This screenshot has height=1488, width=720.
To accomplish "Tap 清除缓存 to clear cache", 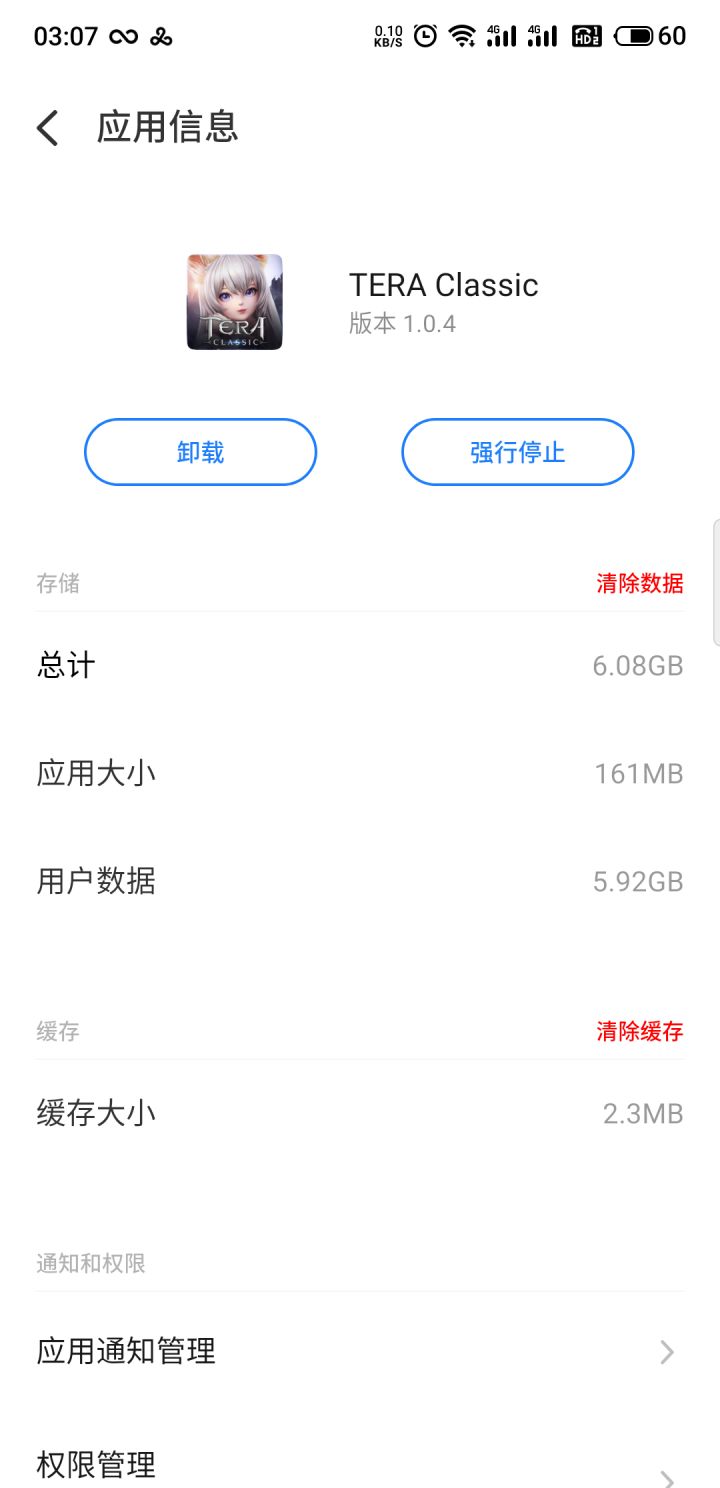I will tap(639, 1032).
